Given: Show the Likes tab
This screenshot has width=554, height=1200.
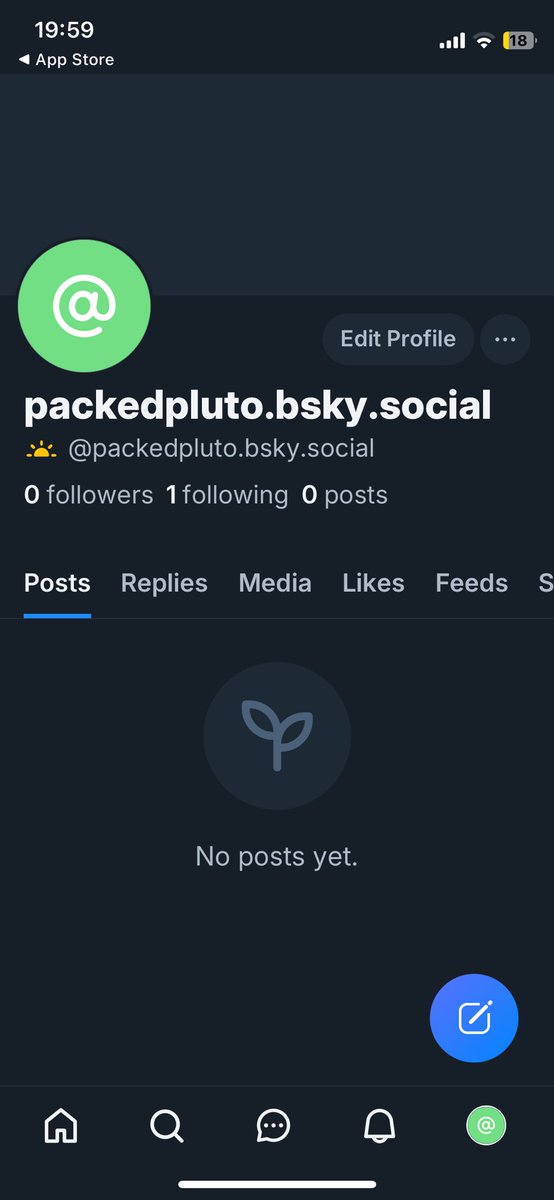Looking at the screenshot, I should tap(373, 583).
